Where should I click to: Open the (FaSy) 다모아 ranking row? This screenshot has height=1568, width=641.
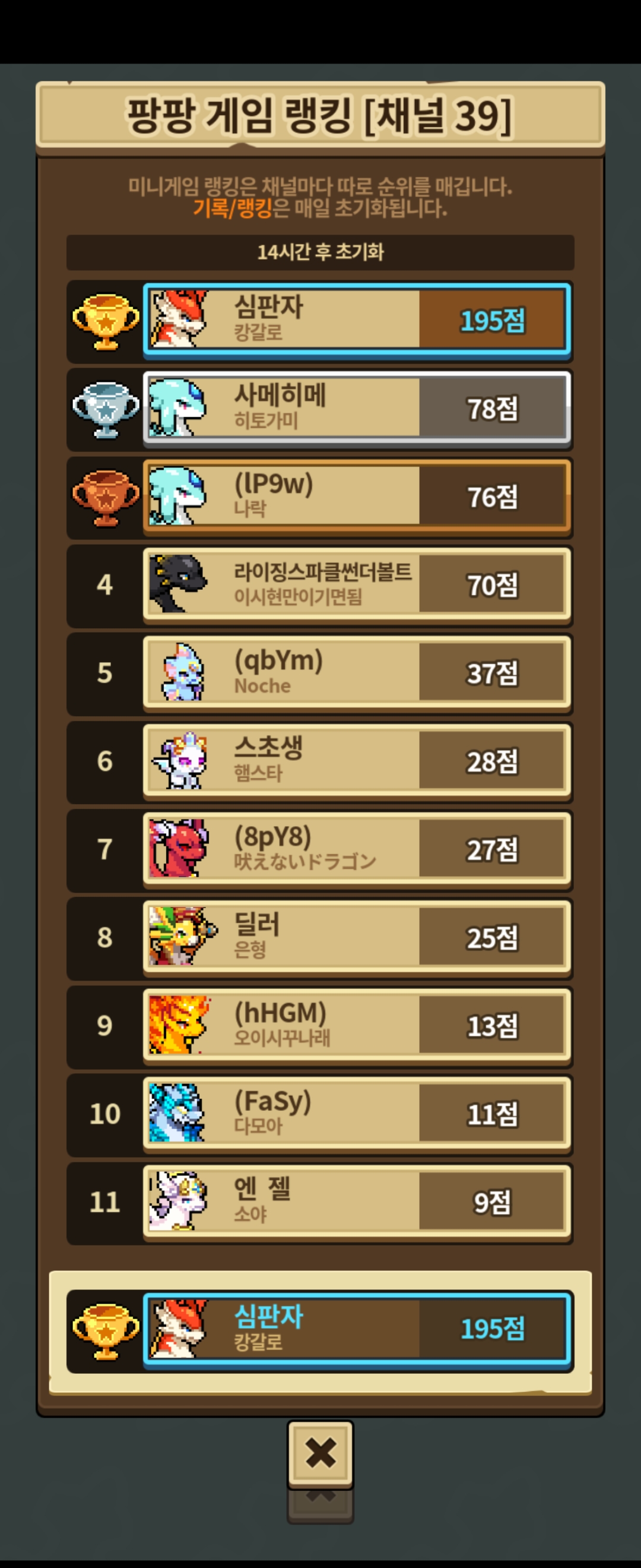(357, 1113)
